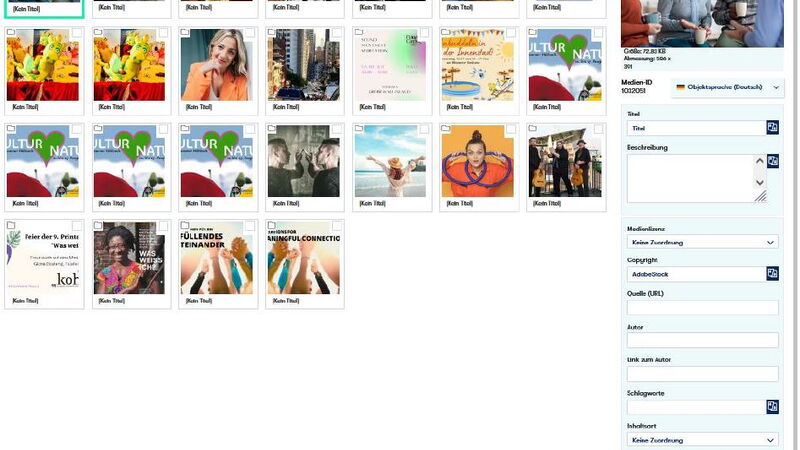The width and height of the screenshot is (800, 450).
Task: Open the blonde woman in orange blazer image
Action: pos(216,65)
